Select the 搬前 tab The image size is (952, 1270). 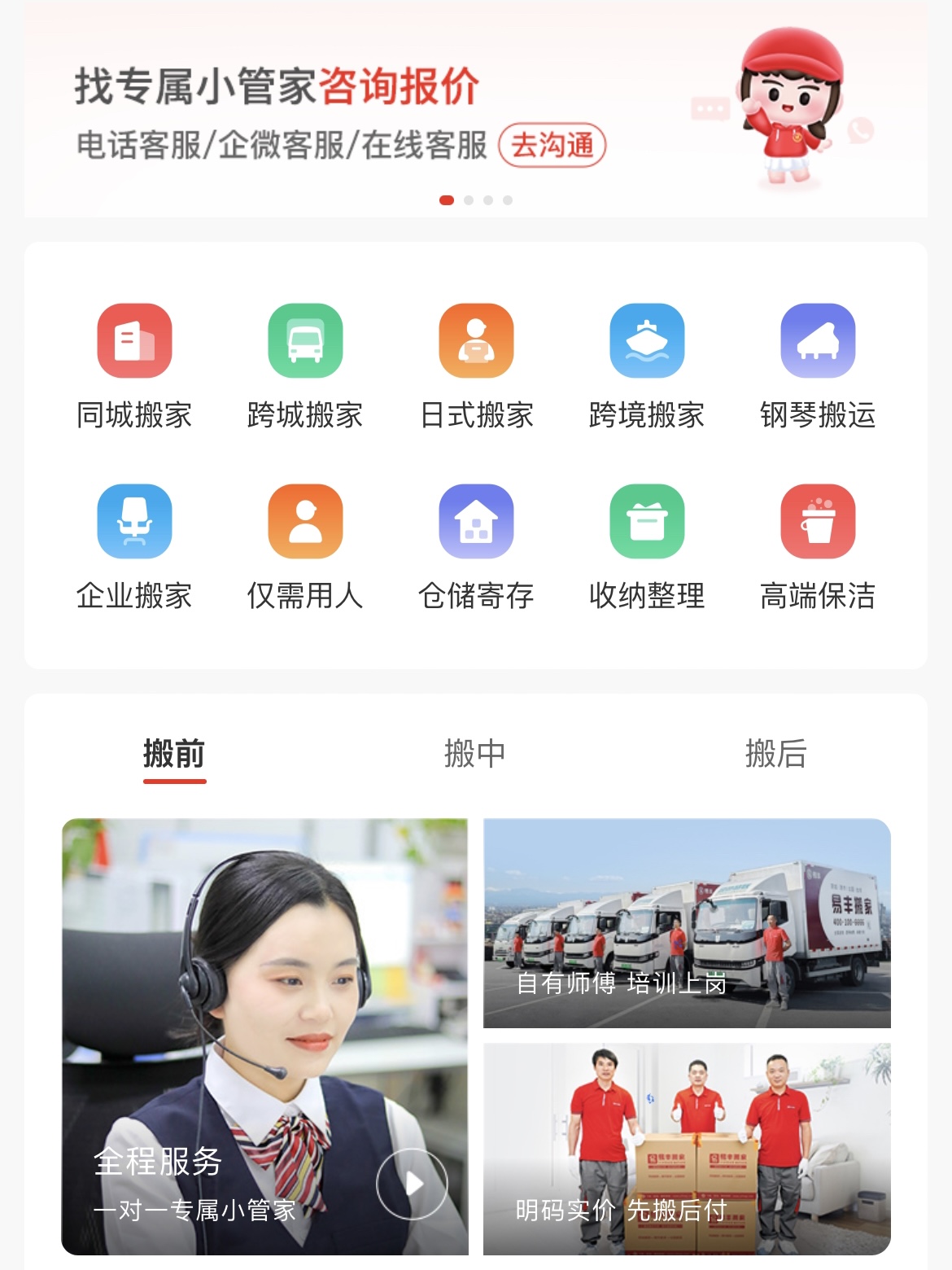(174, 754)
